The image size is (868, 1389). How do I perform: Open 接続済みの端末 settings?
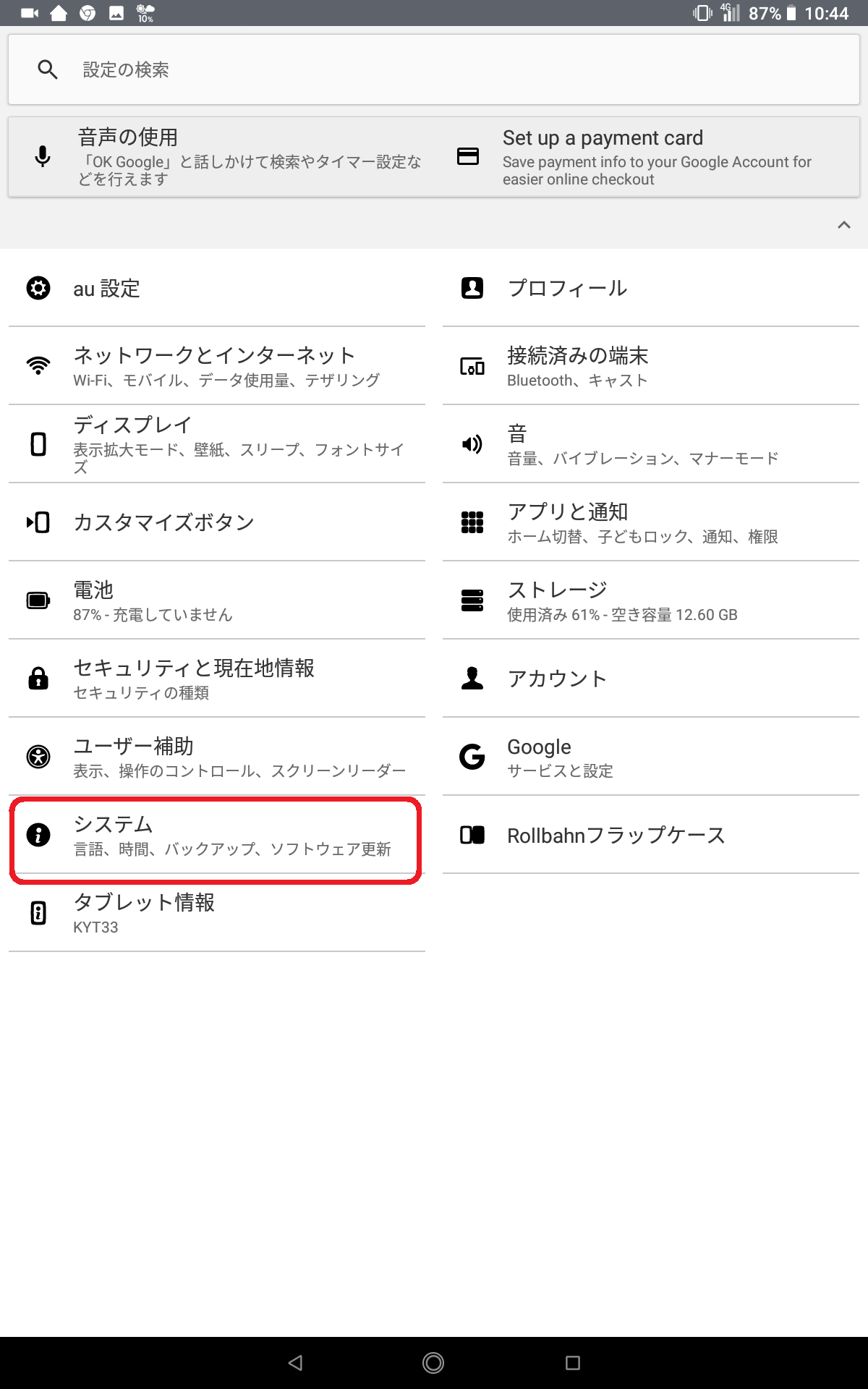651,366
